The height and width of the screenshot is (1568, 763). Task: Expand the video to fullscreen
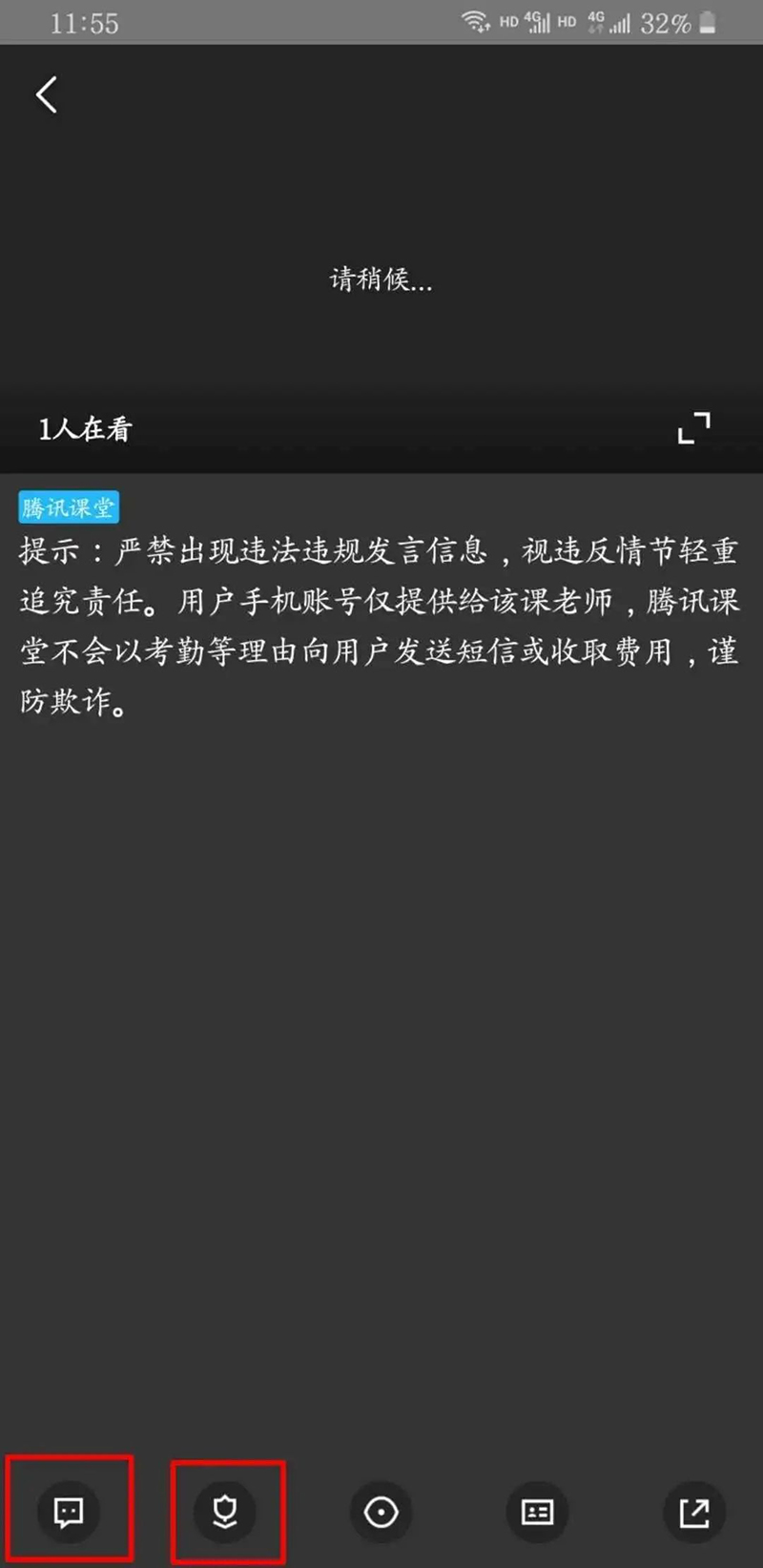click(693, 428)
